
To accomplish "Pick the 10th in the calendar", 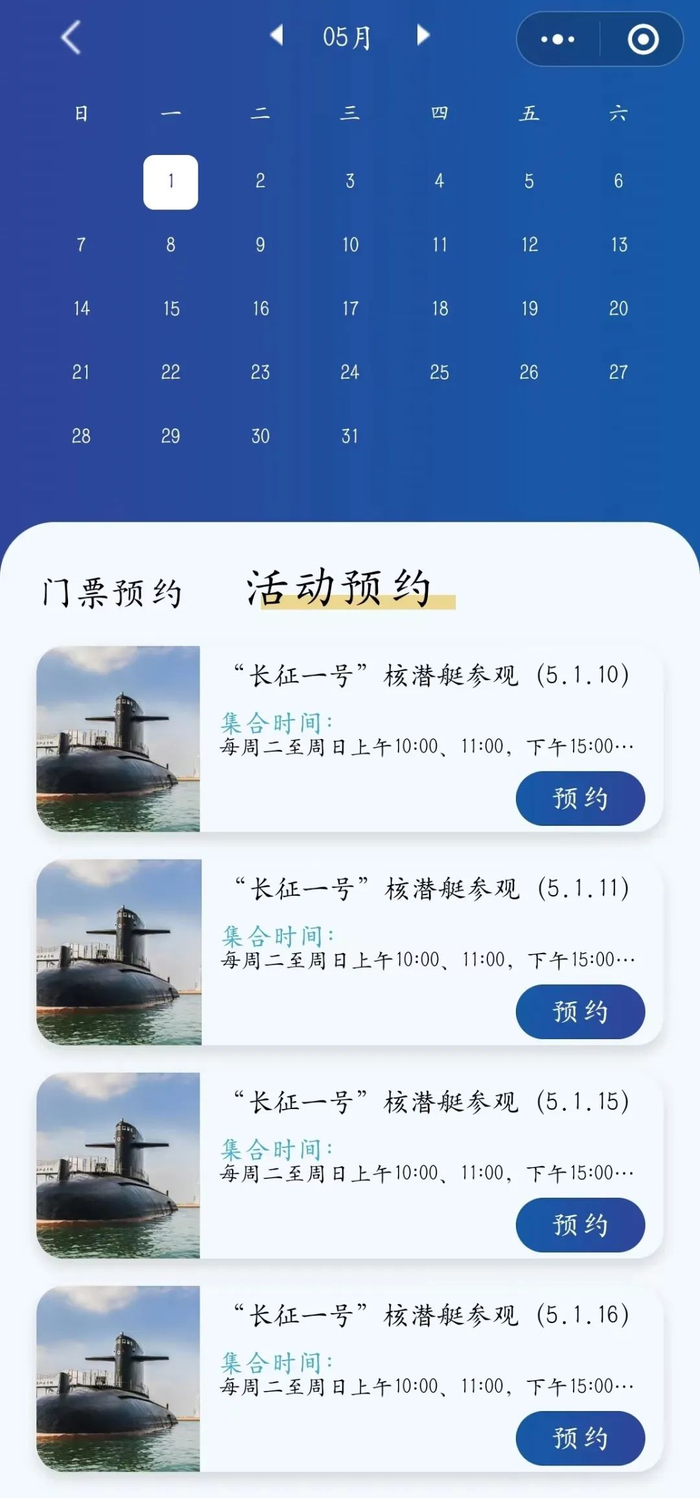I will pos(350,245).
